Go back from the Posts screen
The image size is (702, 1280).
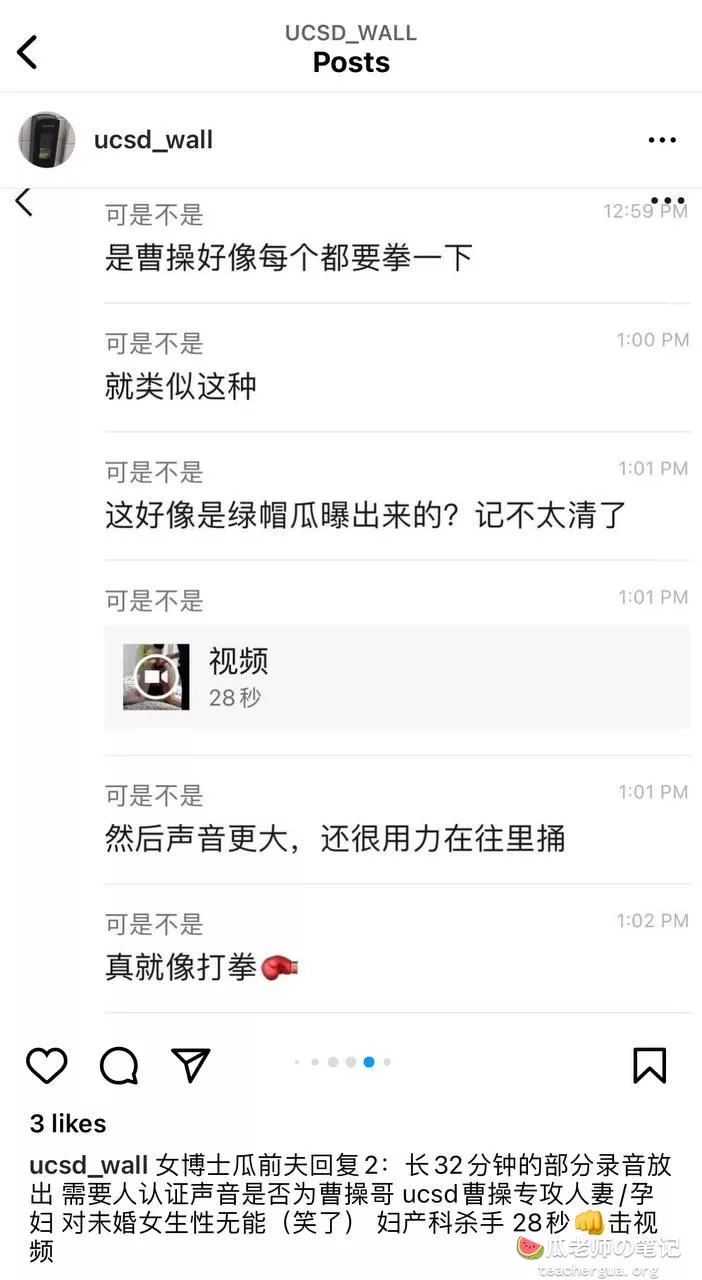(28, 52)
